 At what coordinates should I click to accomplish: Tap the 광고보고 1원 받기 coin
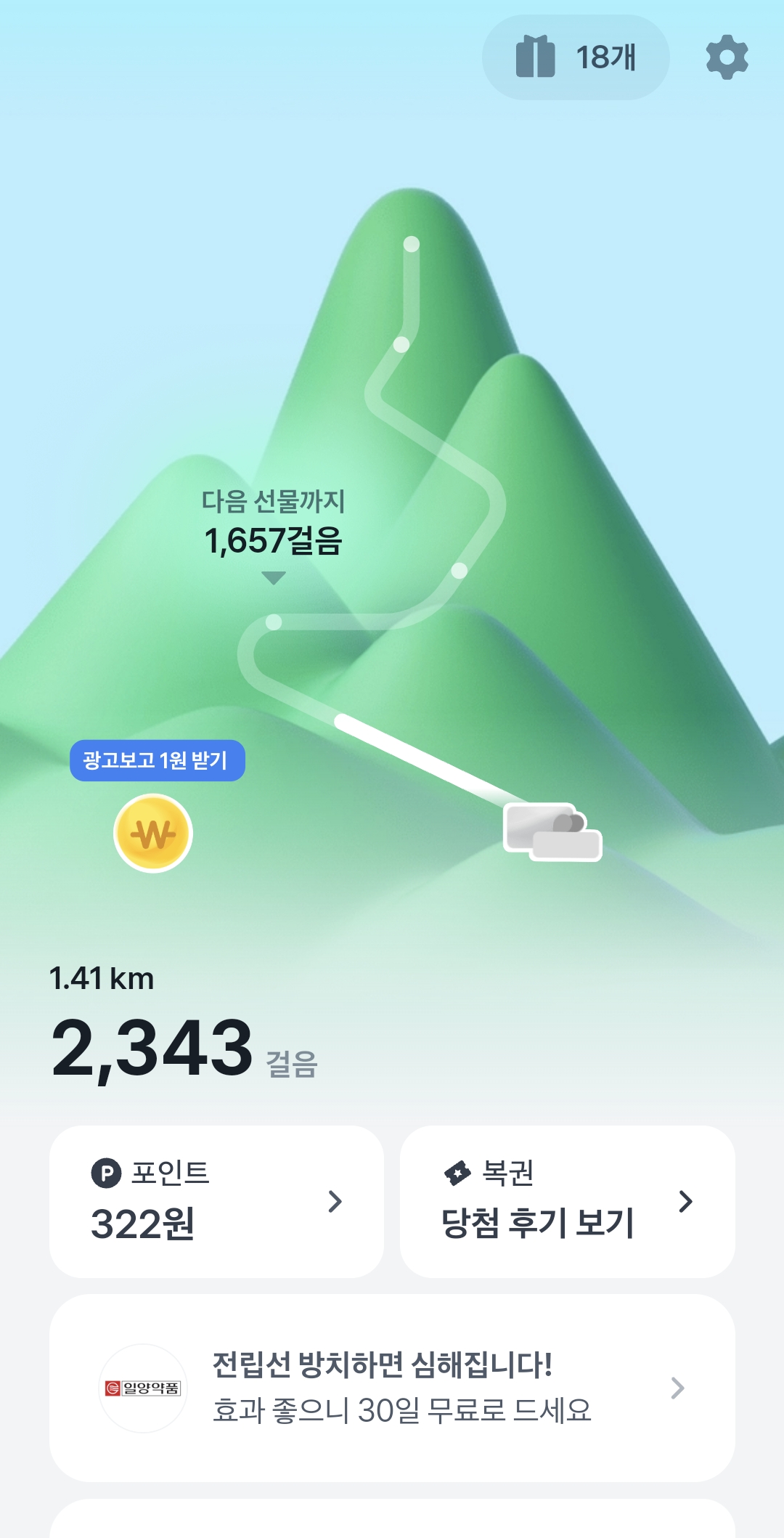click(153, 833)
